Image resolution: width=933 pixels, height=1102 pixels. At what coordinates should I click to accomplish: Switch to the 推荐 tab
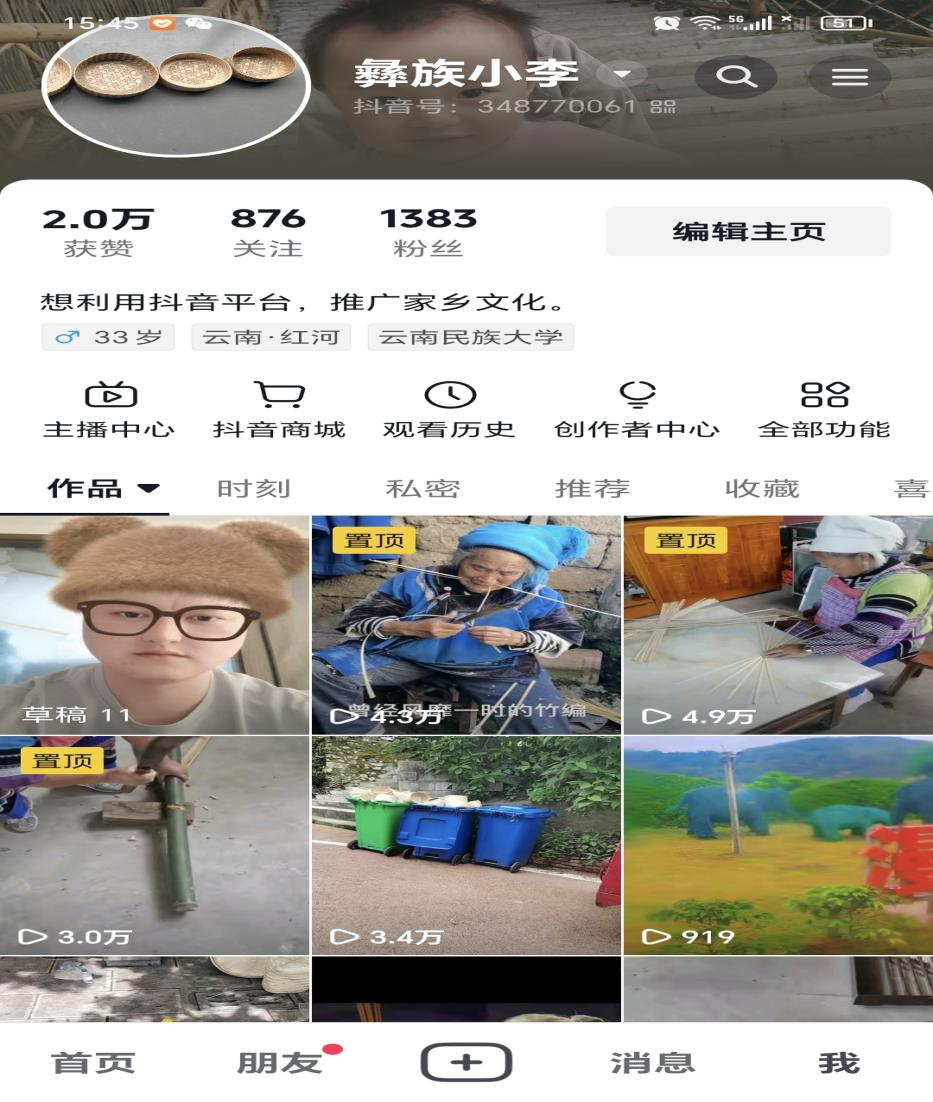click(592, 488)
